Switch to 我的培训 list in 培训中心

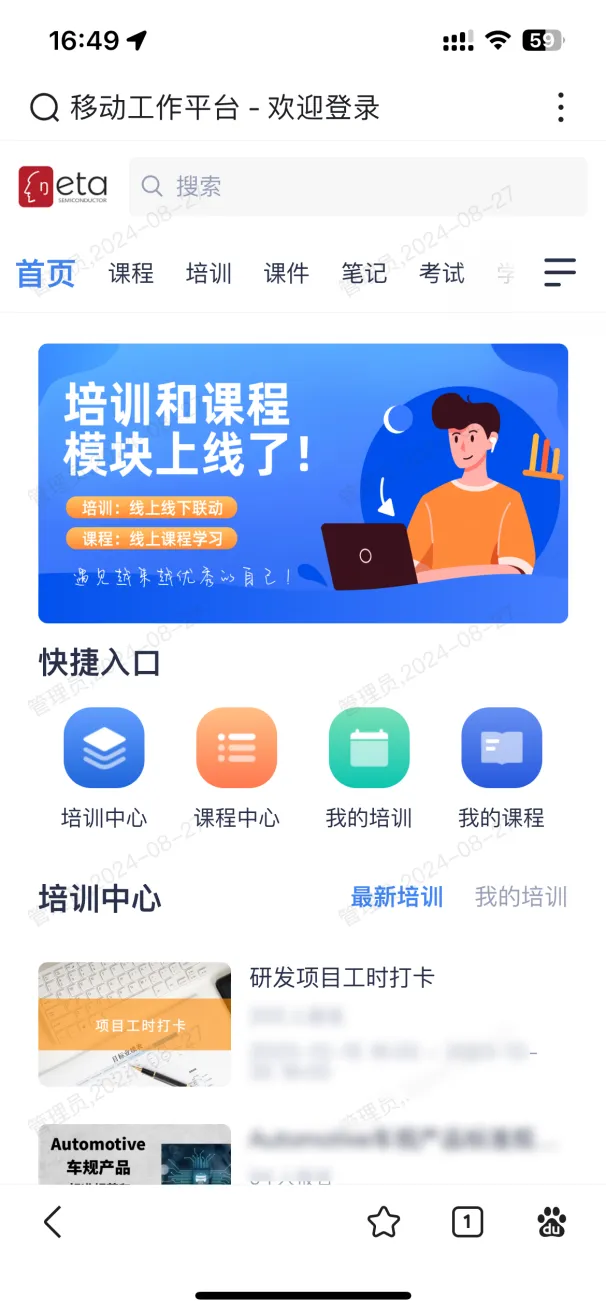click(x=521, y=897)
